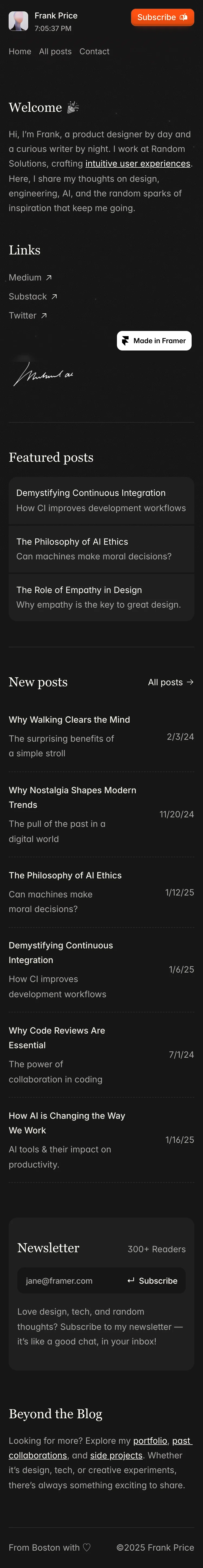Open the portfolio link
Viewport: 203px width, 1568px height.
(150, 1441)
